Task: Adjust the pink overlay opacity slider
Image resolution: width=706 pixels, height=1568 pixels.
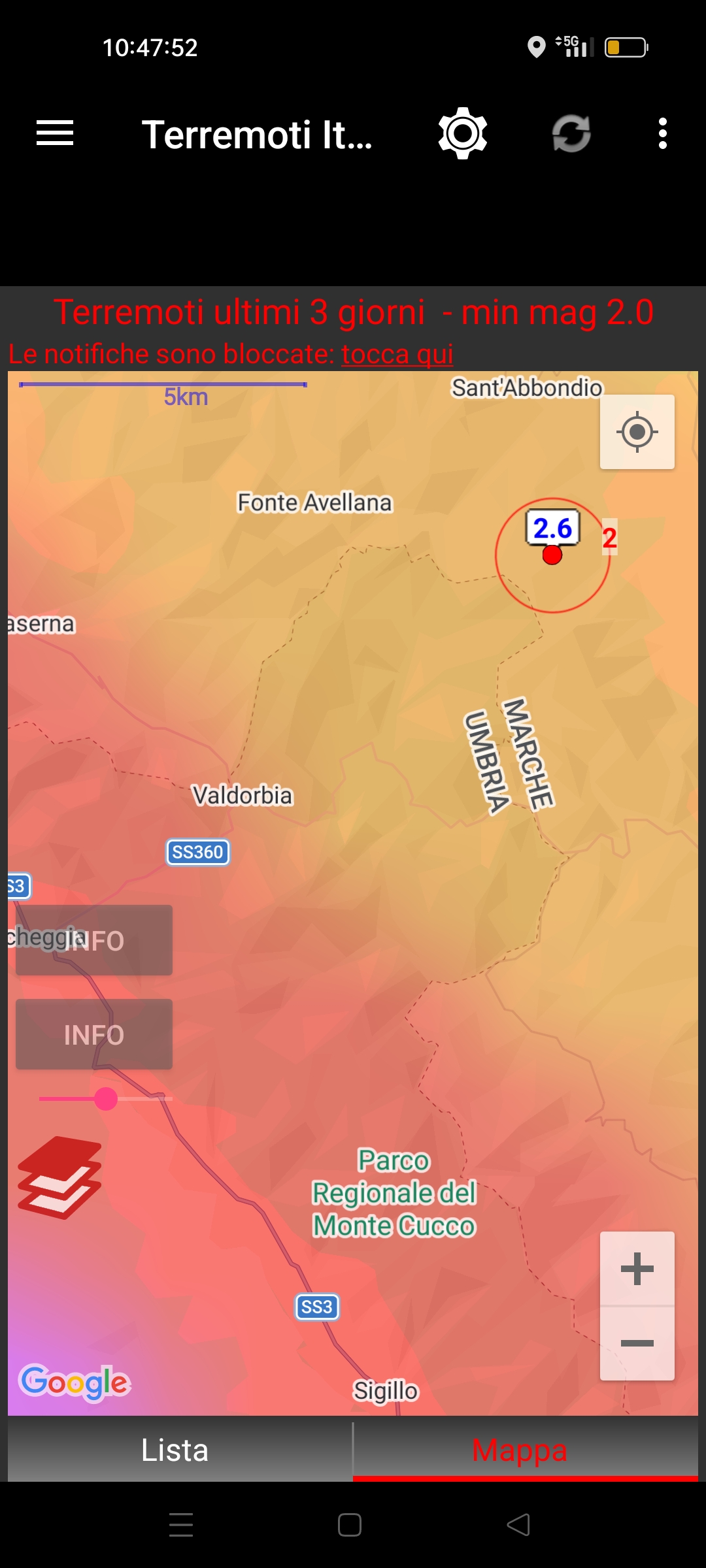Action: (106, 1099)
